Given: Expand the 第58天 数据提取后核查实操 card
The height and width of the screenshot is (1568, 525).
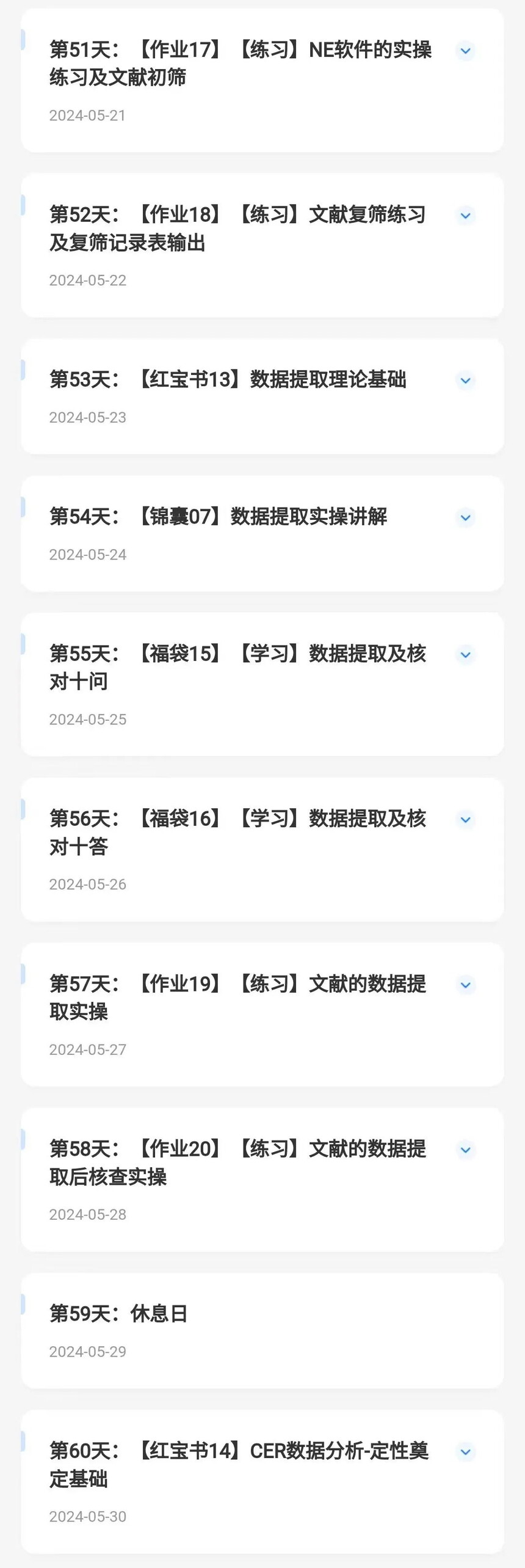Looking at the screenshot, I should click(x=465, y=1150).
